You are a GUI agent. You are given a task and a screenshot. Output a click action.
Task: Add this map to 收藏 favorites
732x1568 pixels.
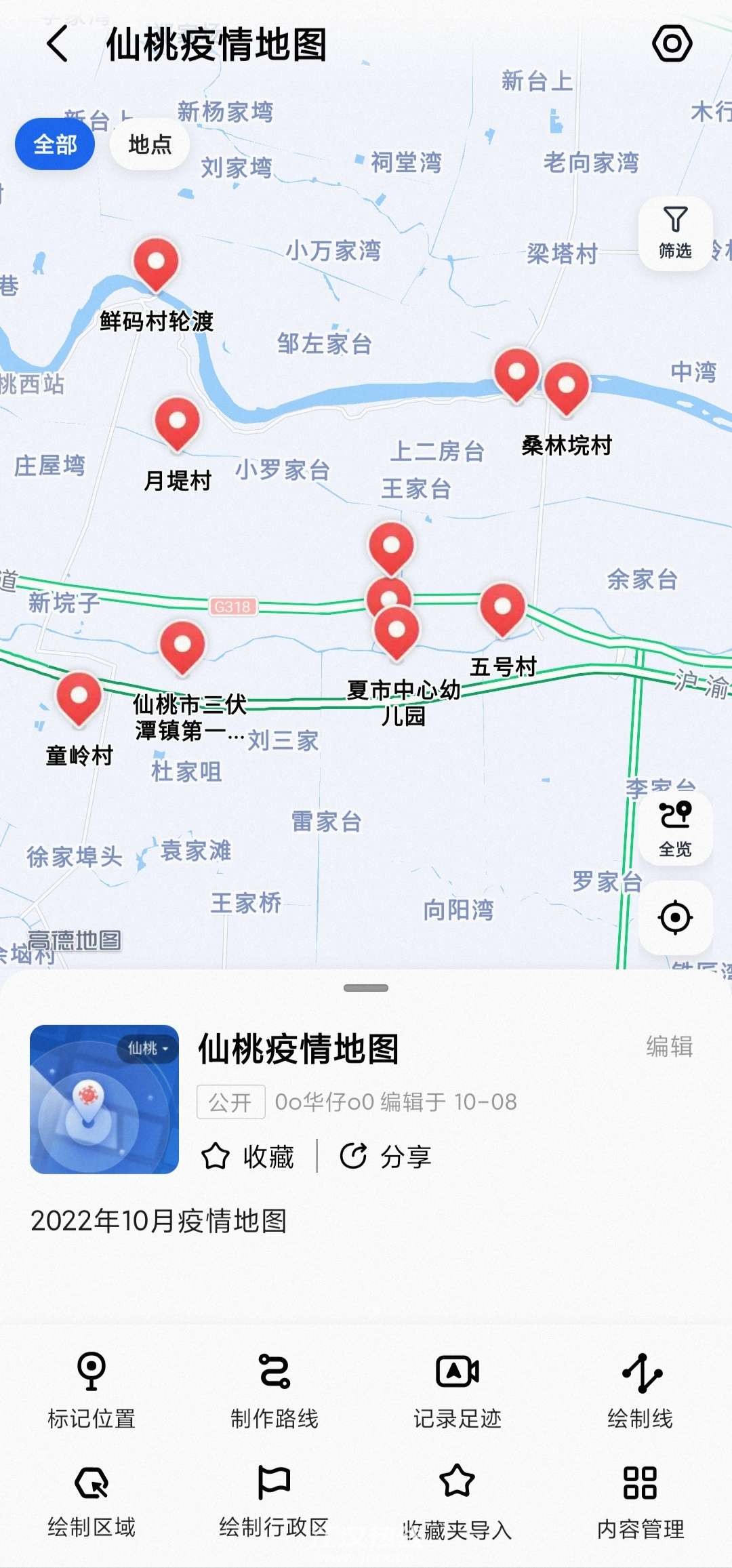coord(248,1156)
